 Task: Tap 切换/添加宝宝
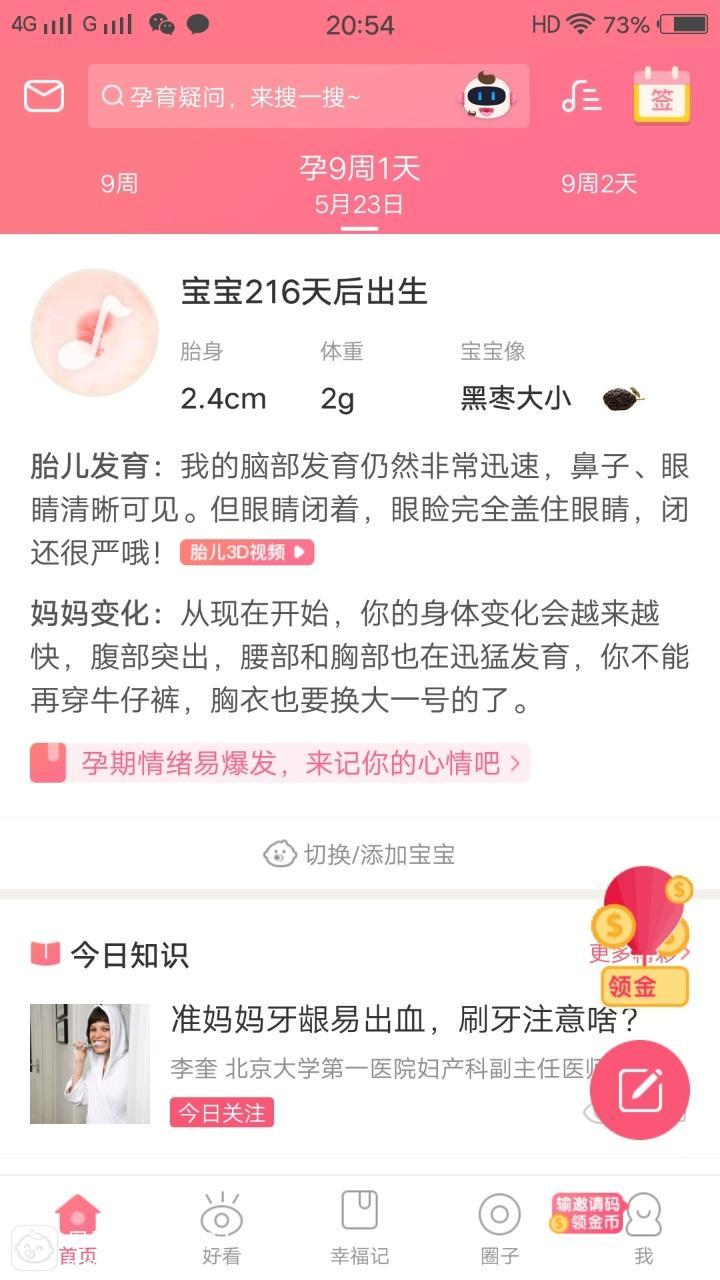(360, 854)
